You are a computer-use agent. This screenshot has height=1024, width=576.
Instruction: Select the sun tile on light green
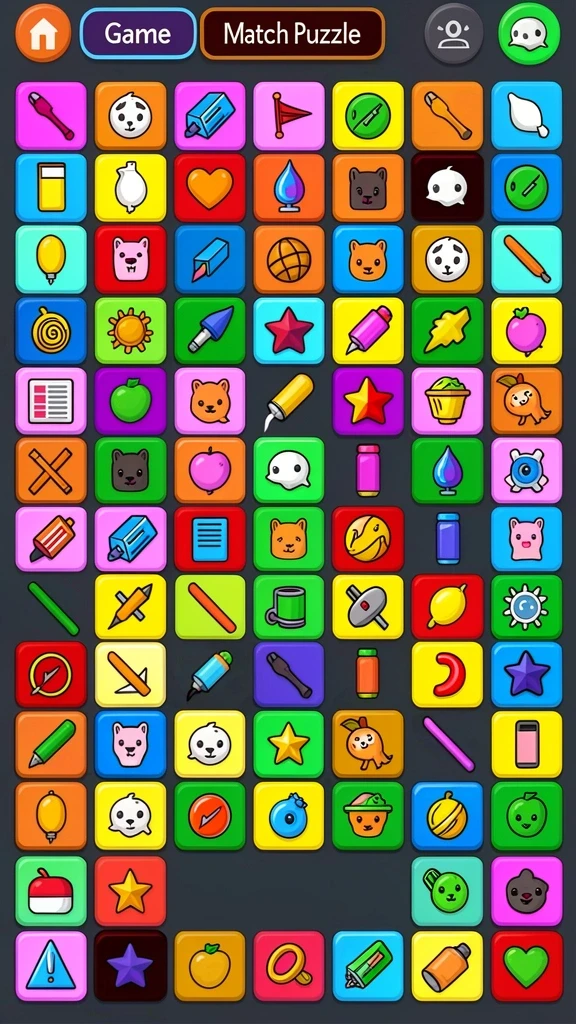(x=131, y=330)
